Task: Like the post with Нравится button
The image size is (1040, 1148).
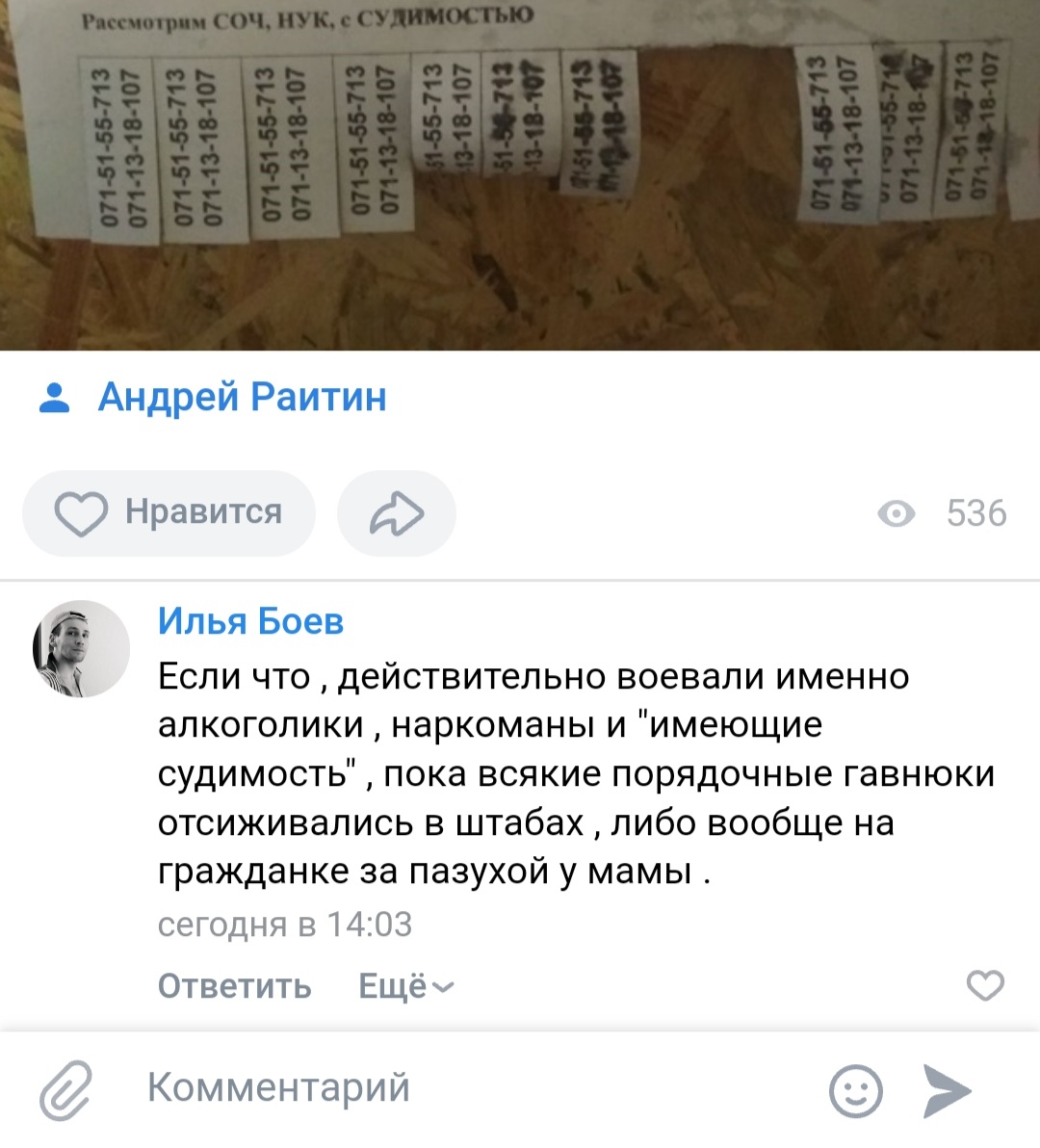Action: (x=169, y=513)
